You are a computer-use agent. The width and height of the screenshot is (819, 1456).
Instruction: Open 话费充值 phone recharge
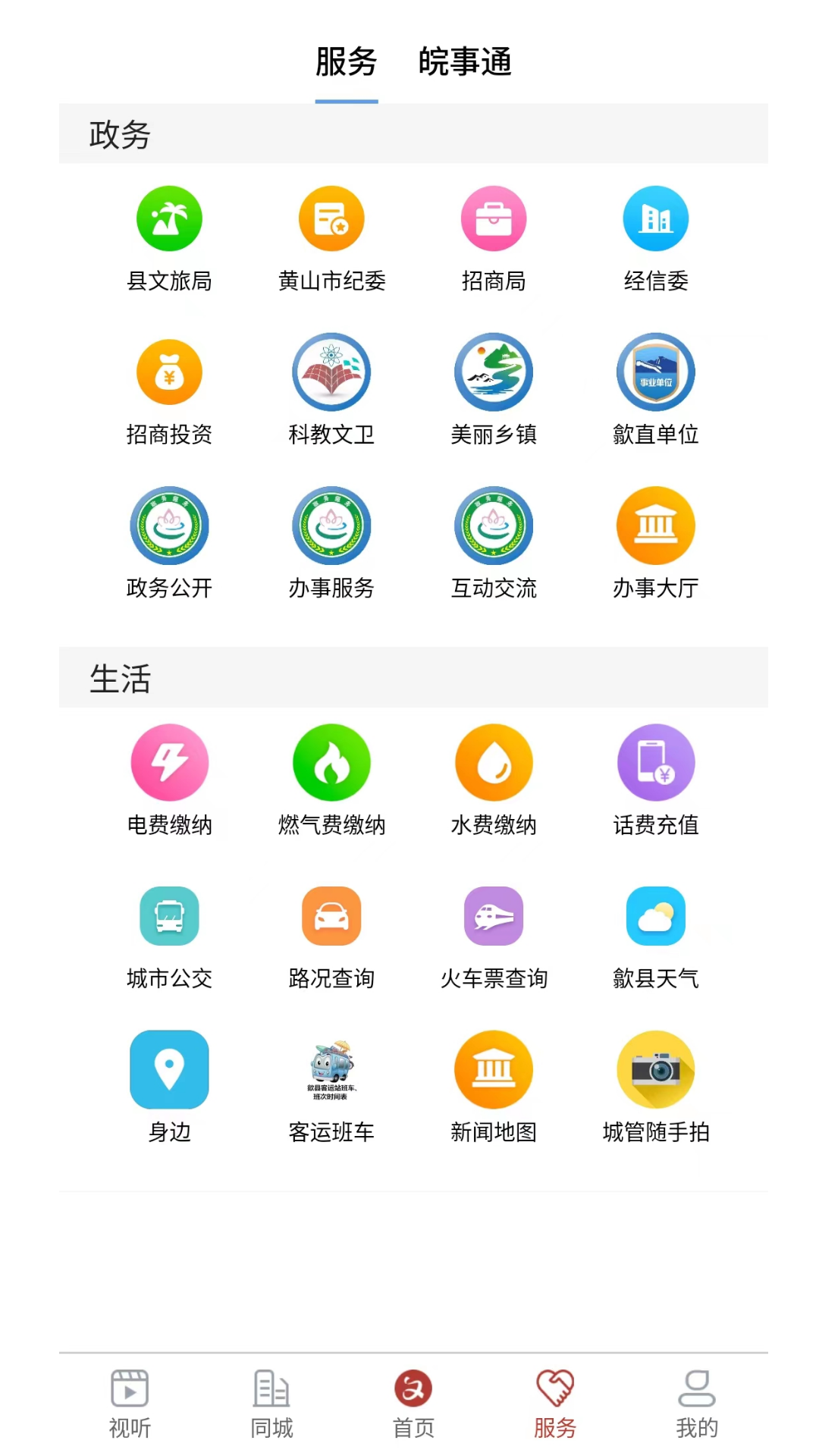point(657,762)
